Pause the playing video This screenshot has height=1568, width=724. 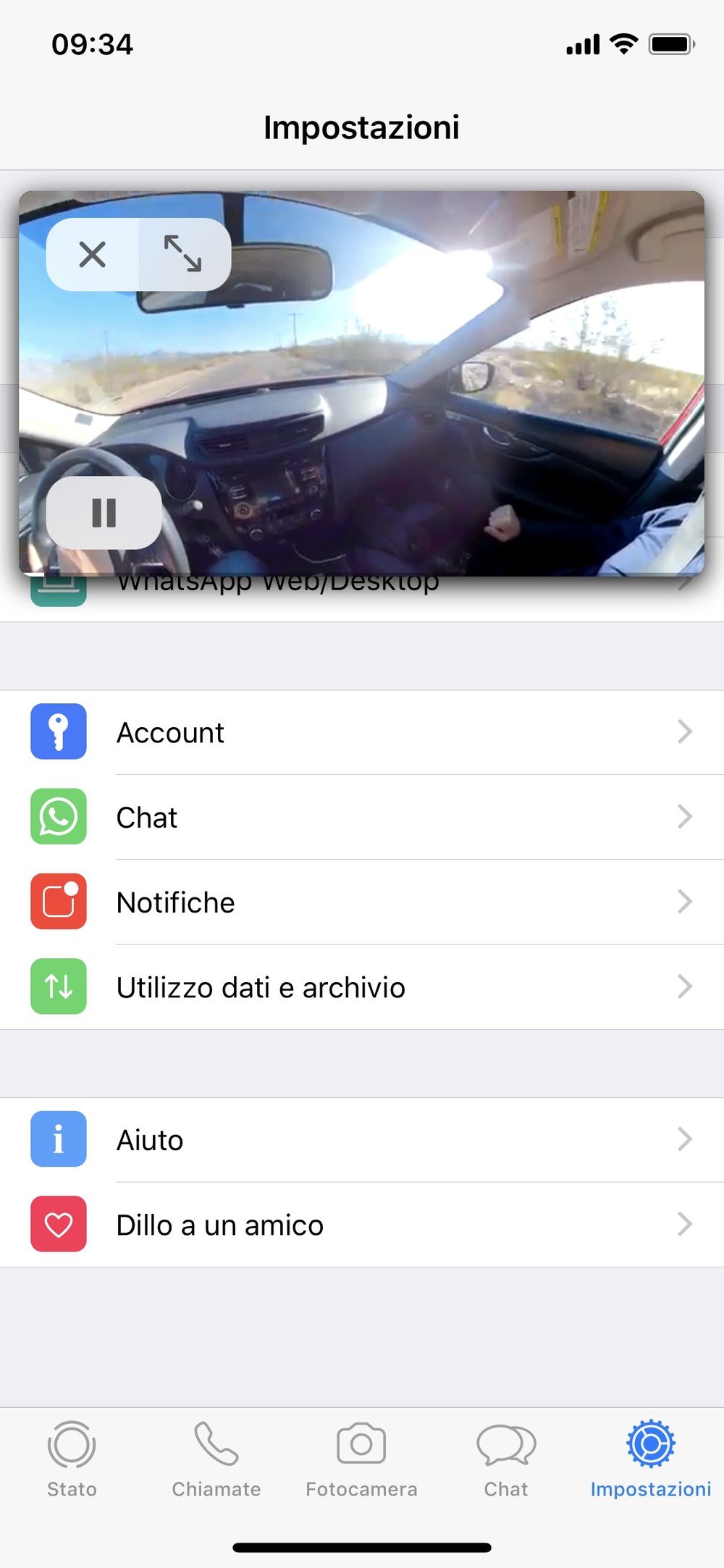pyautogui.click(x=104, y=513)
